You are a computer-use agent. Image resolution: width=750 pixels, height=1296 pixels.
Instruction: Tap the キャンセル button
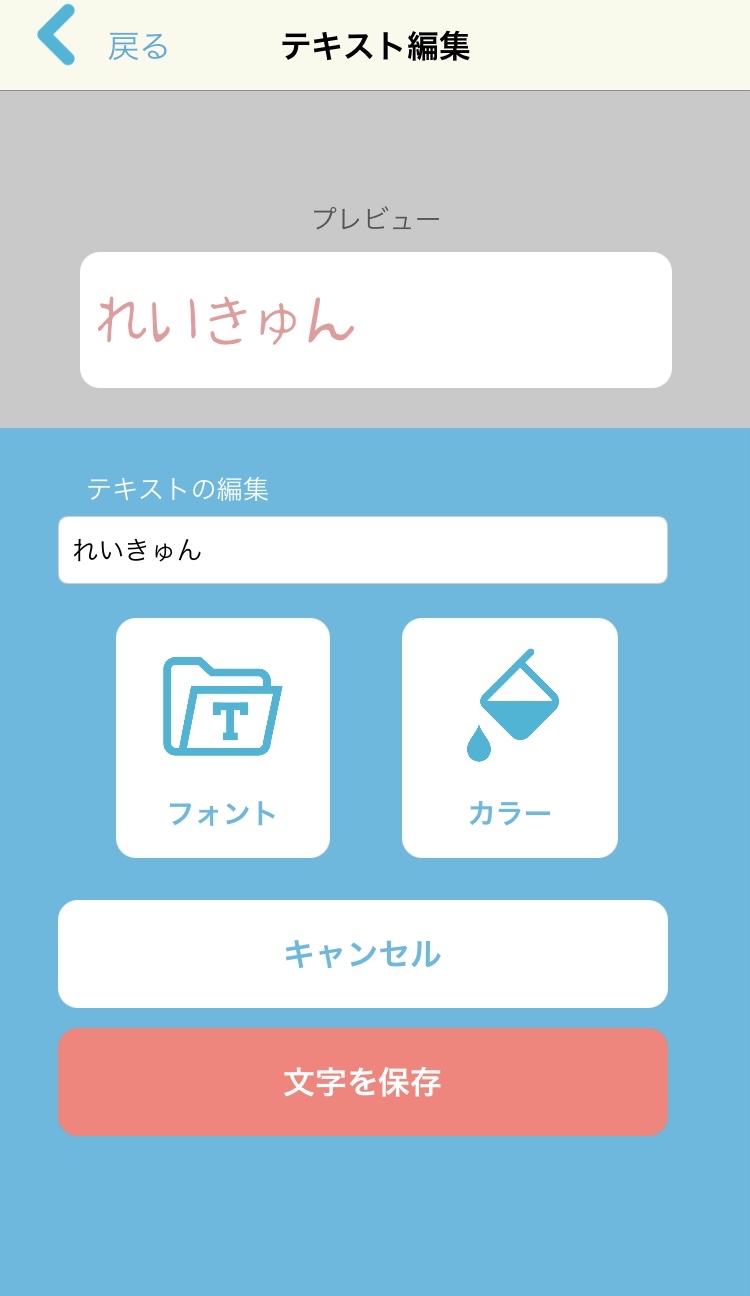[362, 954]
